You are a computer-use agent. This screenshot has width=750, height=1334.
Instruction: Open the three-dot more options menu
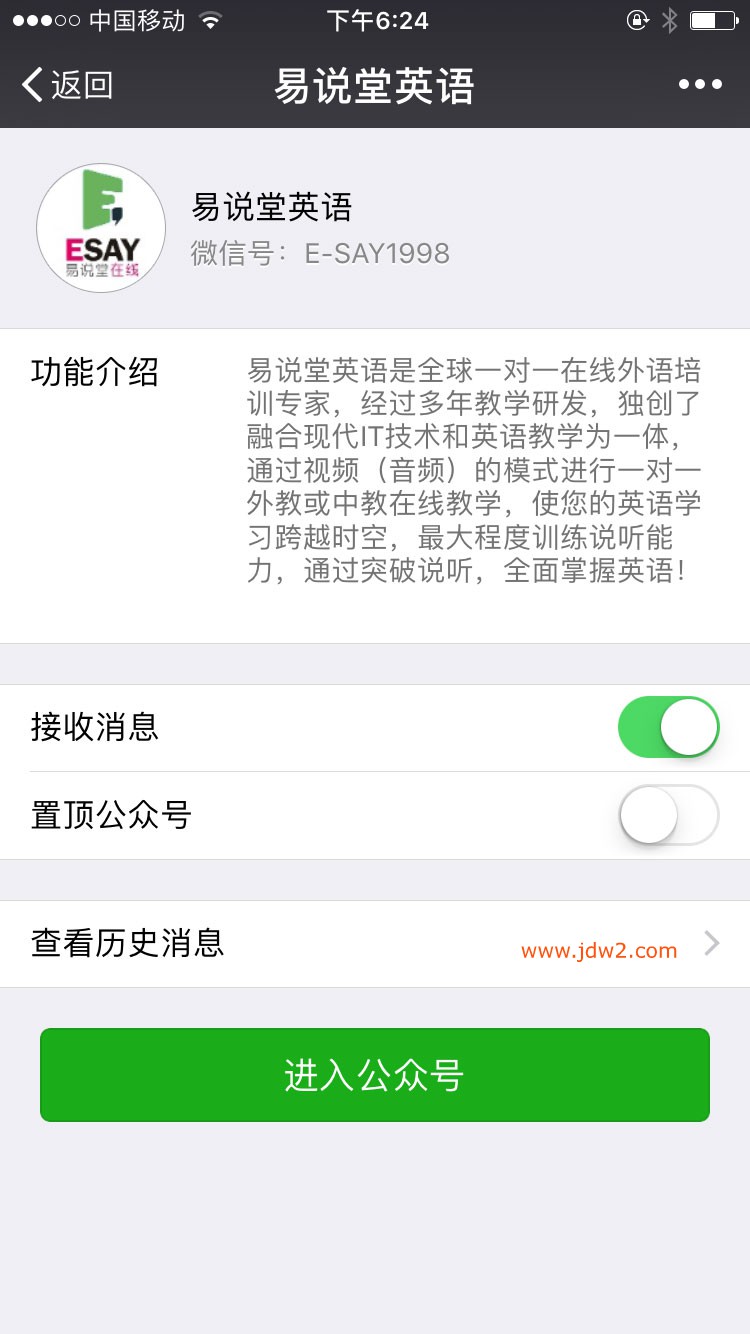point(700,85)
